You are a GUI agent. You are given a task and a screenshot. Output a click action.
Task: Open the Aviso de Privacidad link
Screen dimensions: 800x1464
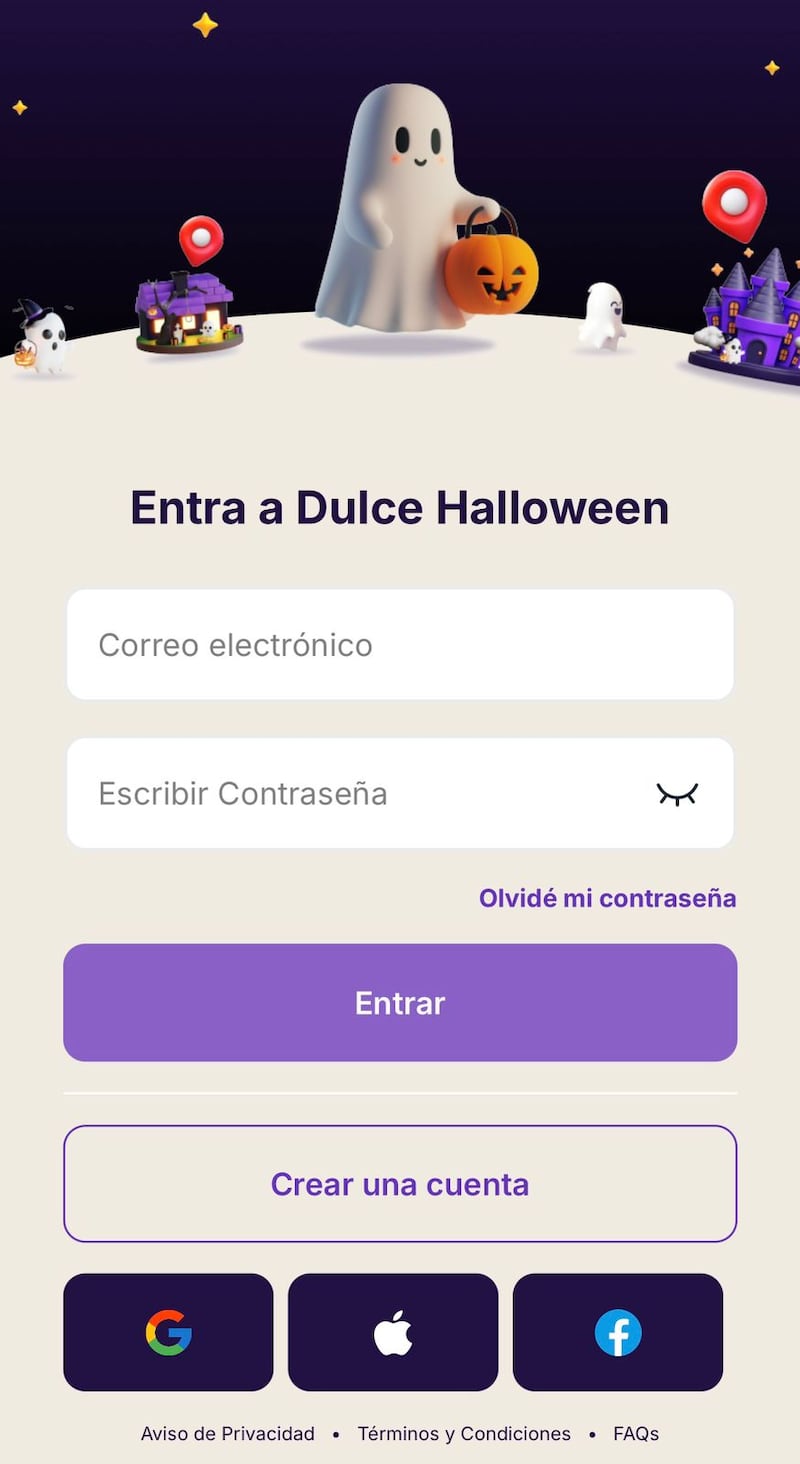[x=227, y=1433]
